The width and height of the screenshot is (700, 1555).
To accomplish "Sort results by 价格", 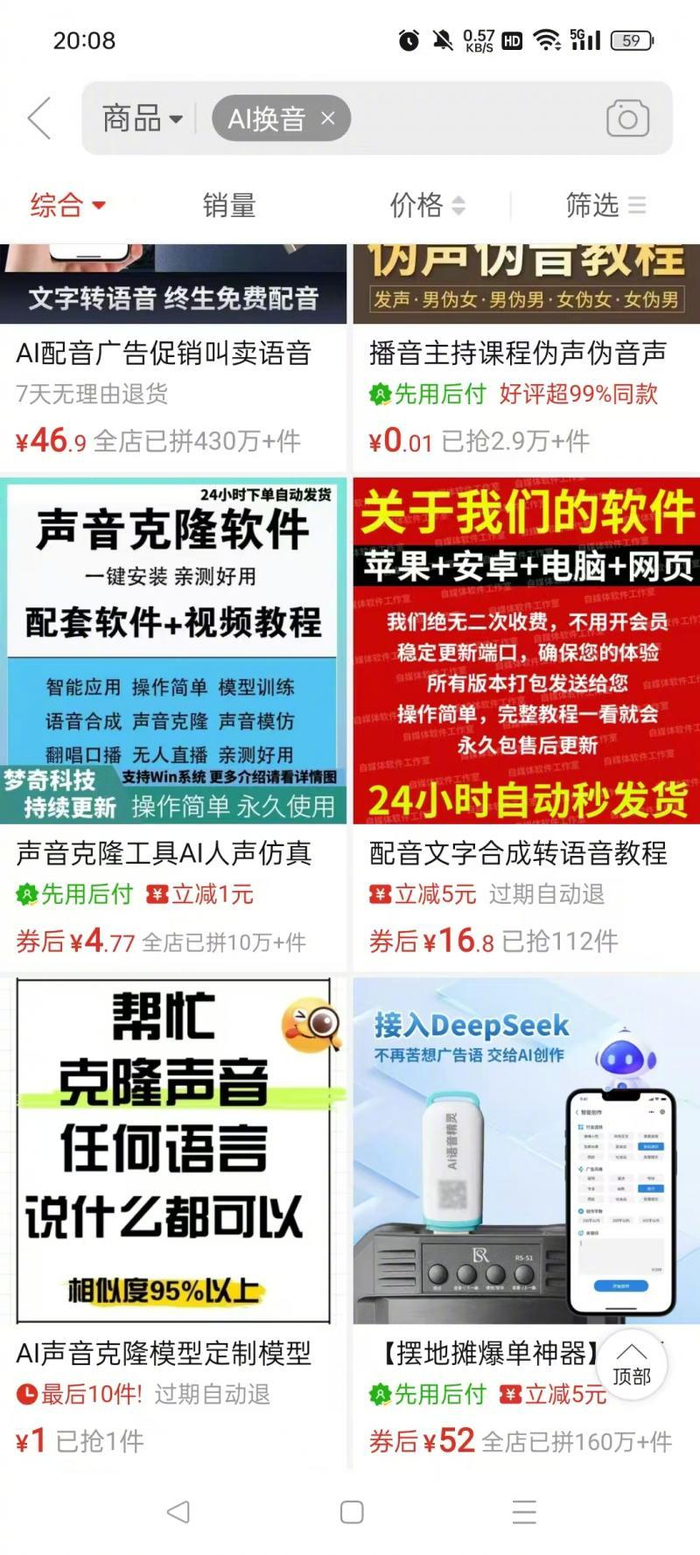I will 427,206.
